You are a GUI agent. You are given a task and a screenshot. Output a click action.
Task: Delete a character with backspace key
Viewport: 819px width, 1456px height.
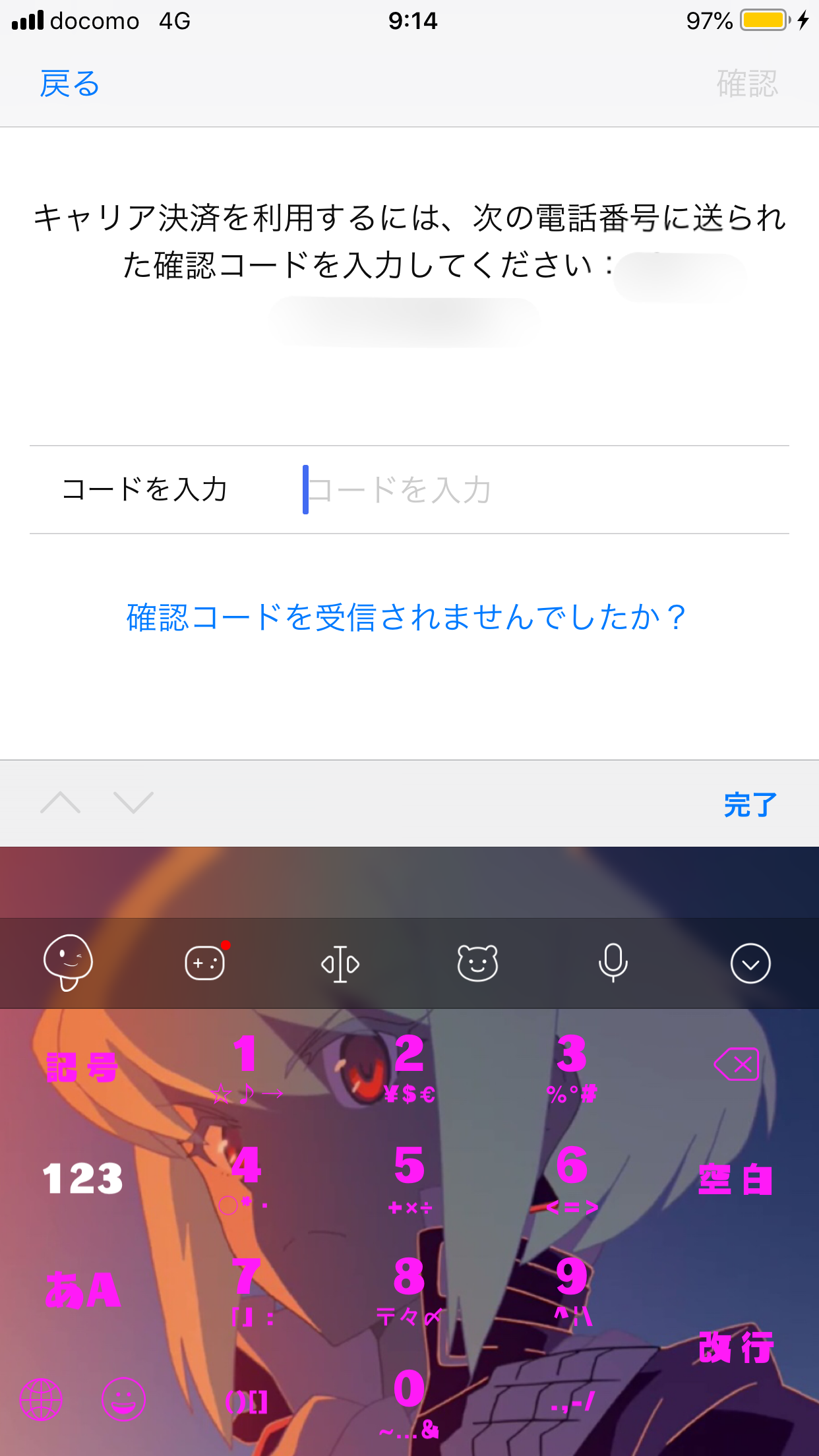point(736,1065)
